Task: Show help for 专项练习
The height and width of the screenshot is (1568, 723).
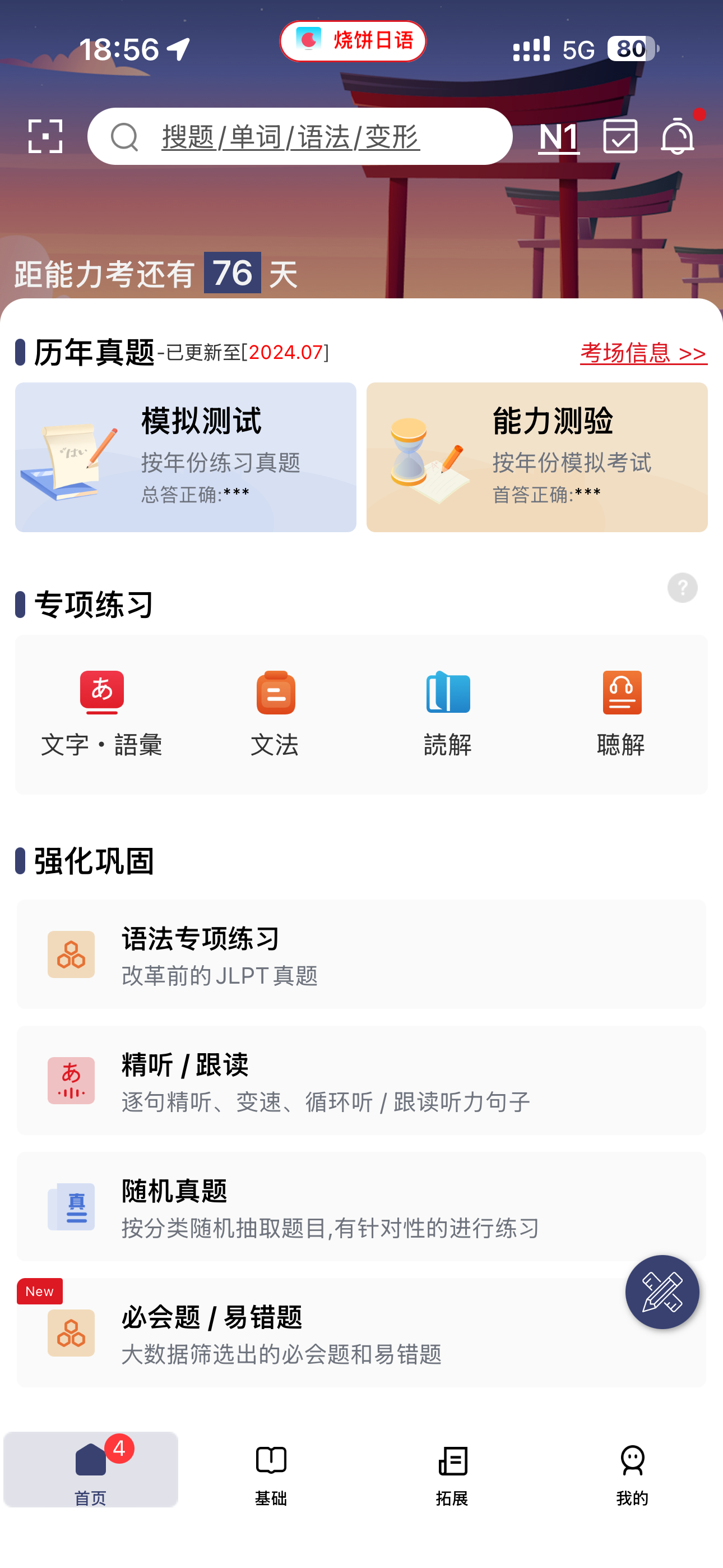Action: (x=682, y=588)
